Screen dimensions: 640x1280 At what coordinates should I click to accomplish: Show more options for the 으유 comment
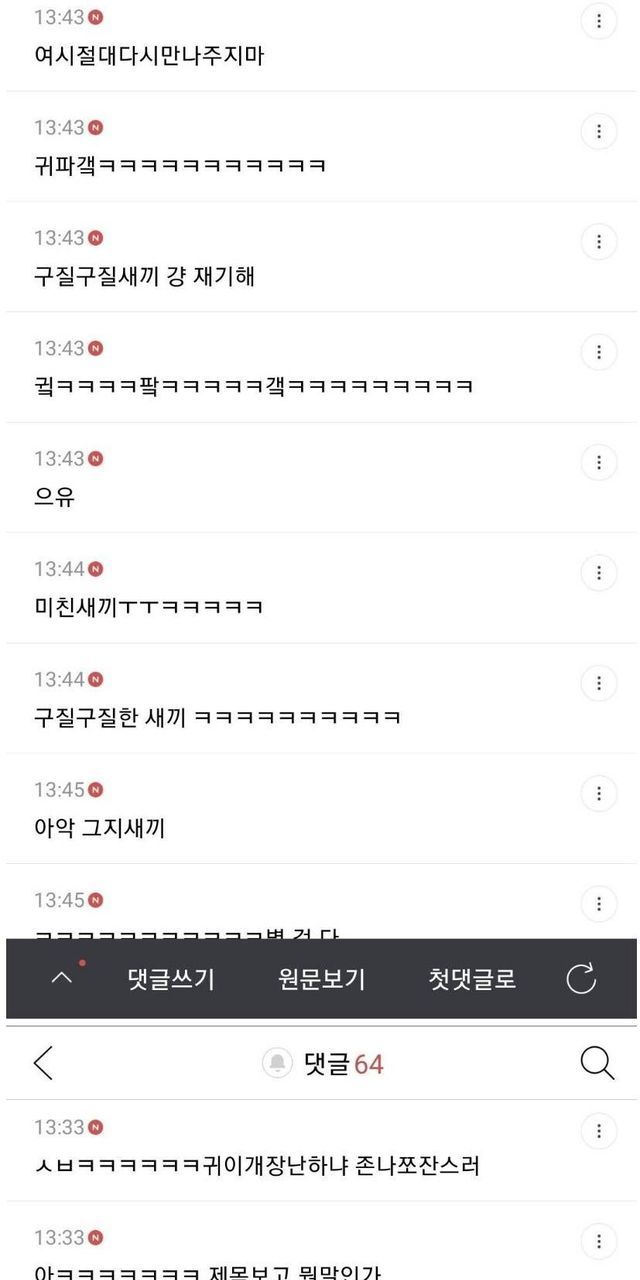598,462
